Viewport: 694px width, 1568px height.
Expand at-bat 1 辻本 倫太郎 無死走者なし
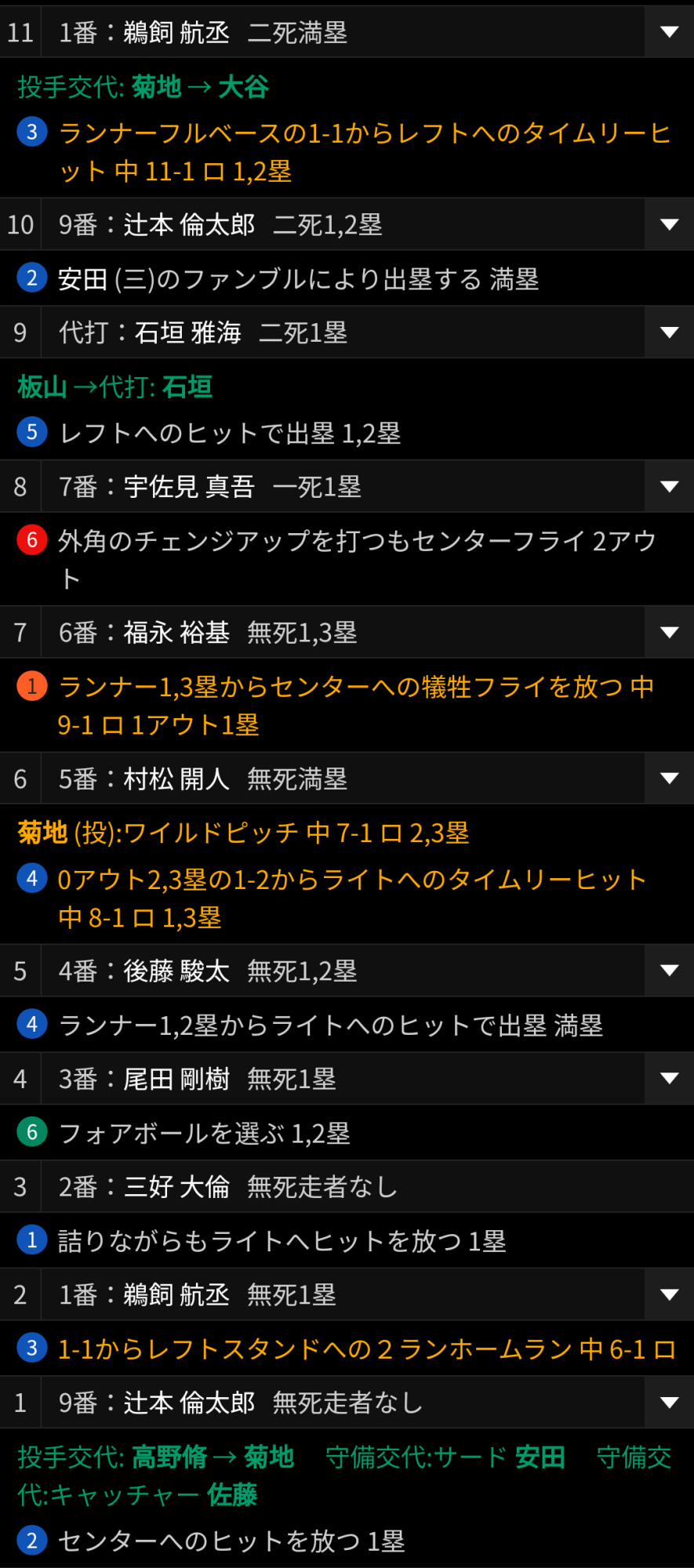[669, 1402]
